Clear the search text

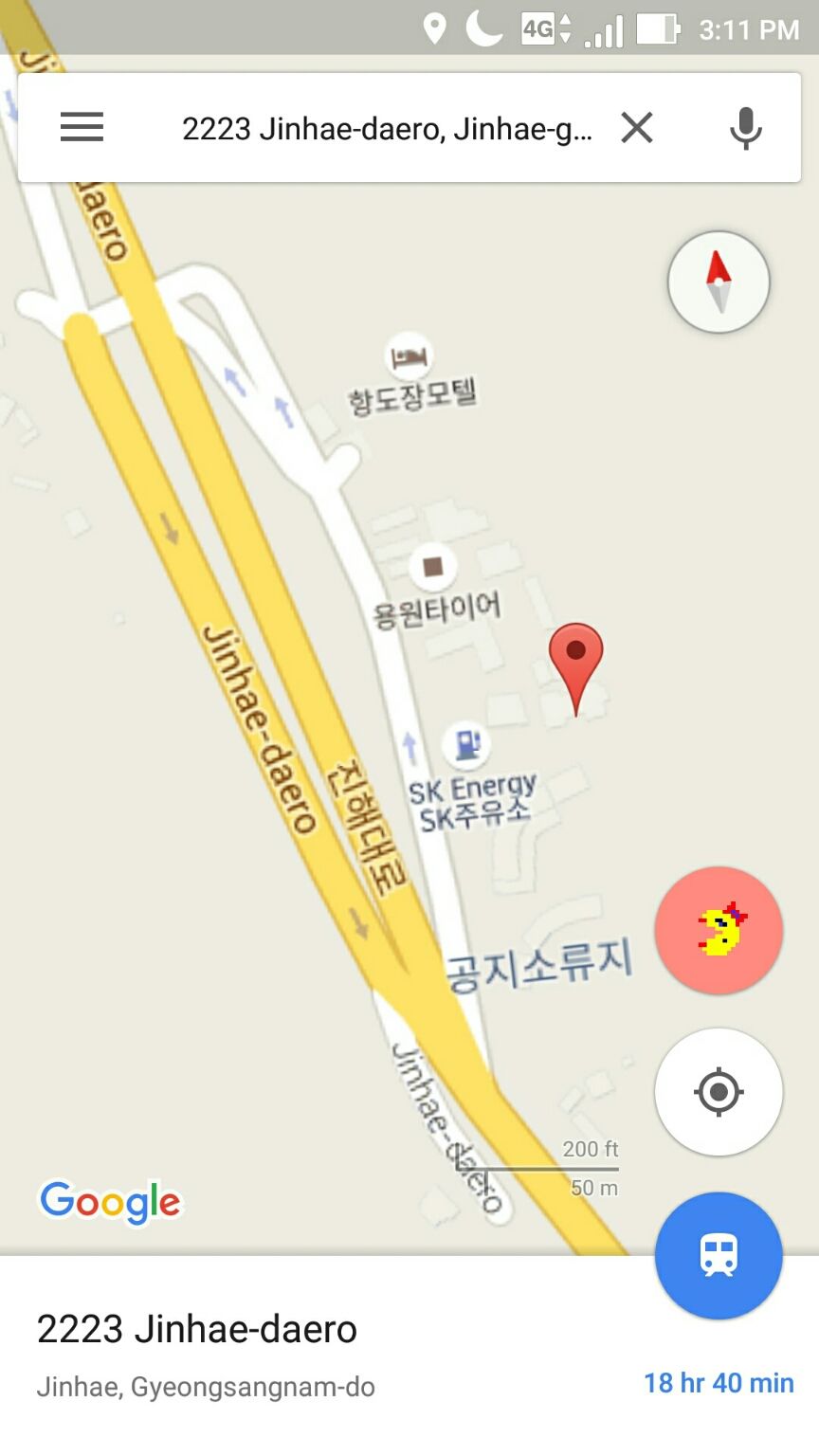[x=637, y=127]
